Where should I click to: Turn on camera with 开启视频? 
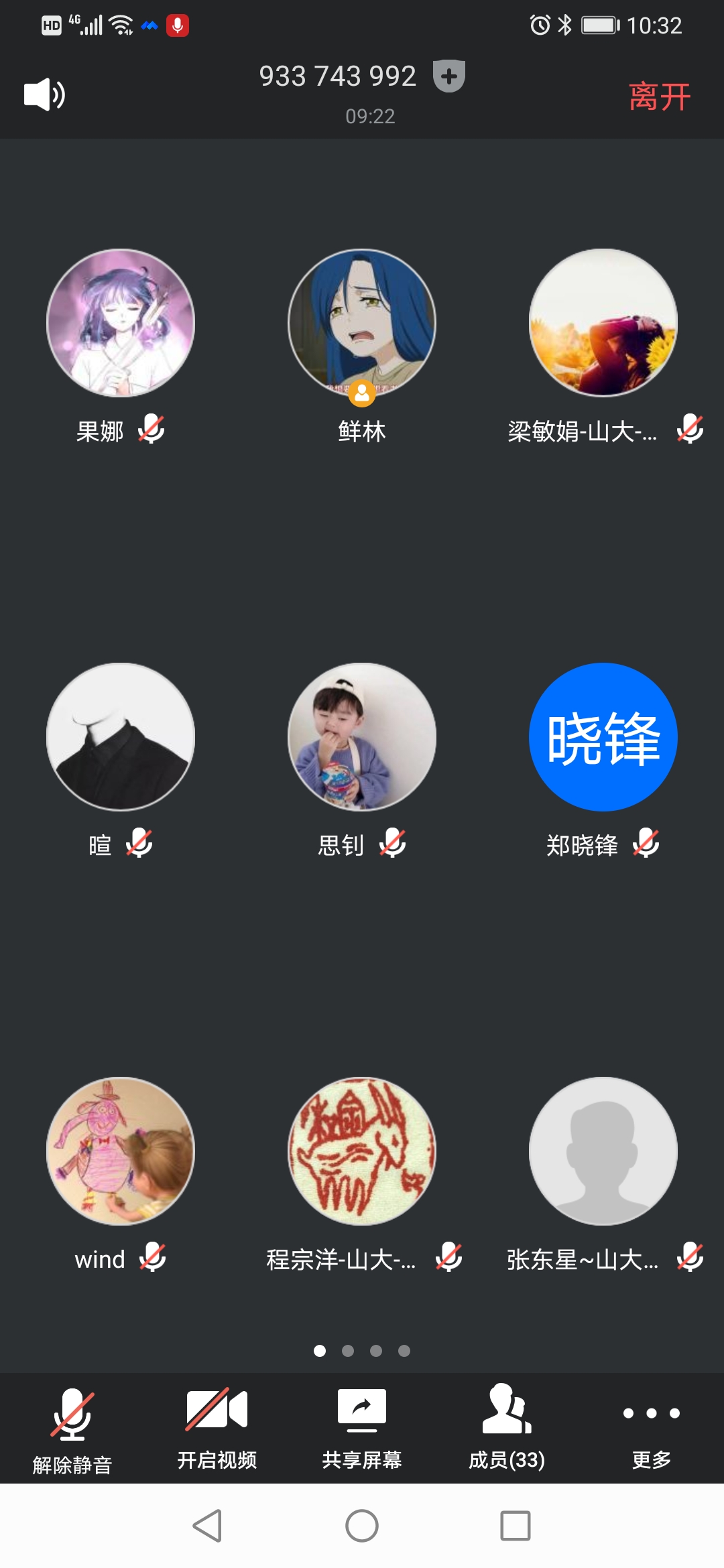coord(217,1427)
